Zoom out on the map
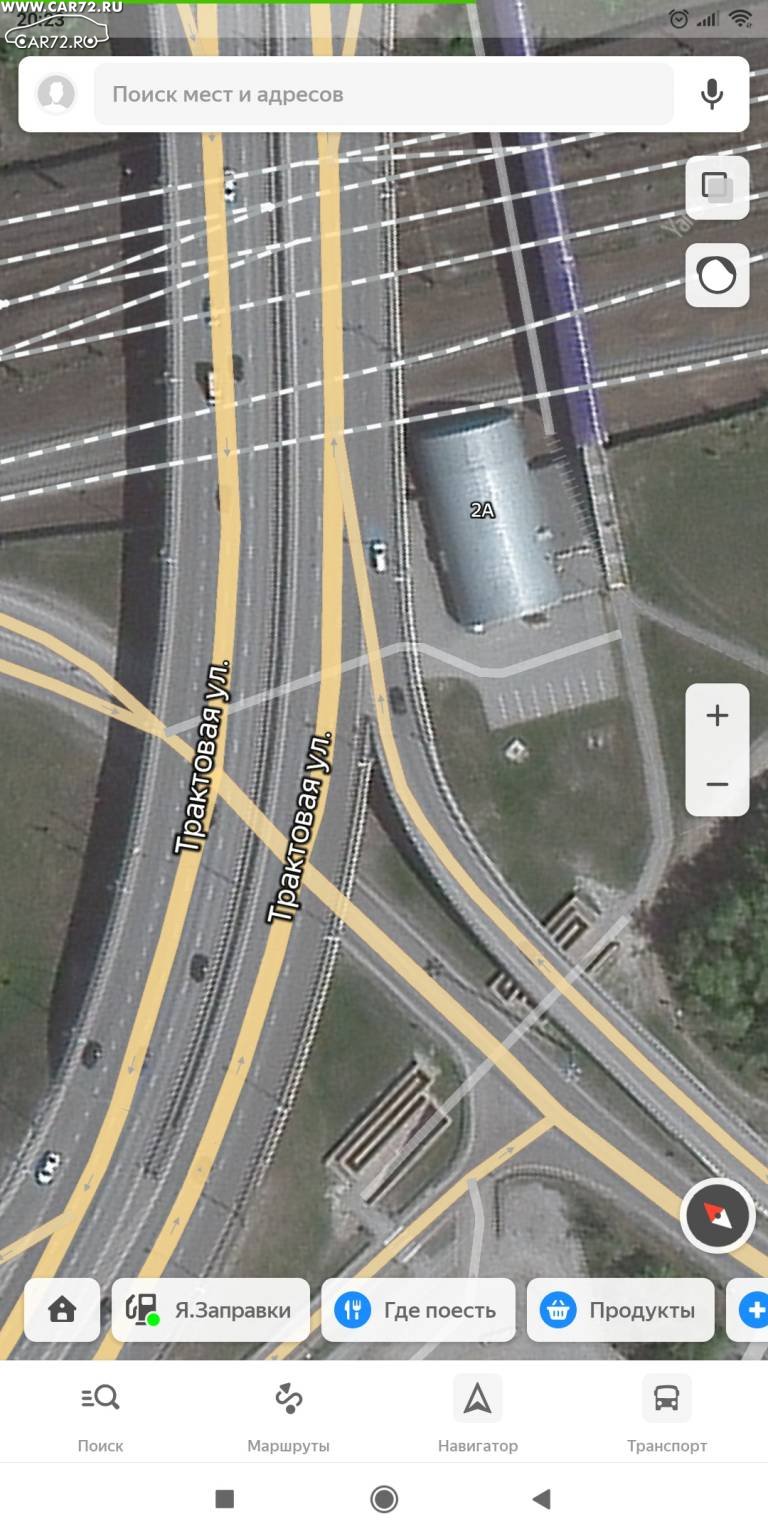The image size is (768, 1536). 717,784
